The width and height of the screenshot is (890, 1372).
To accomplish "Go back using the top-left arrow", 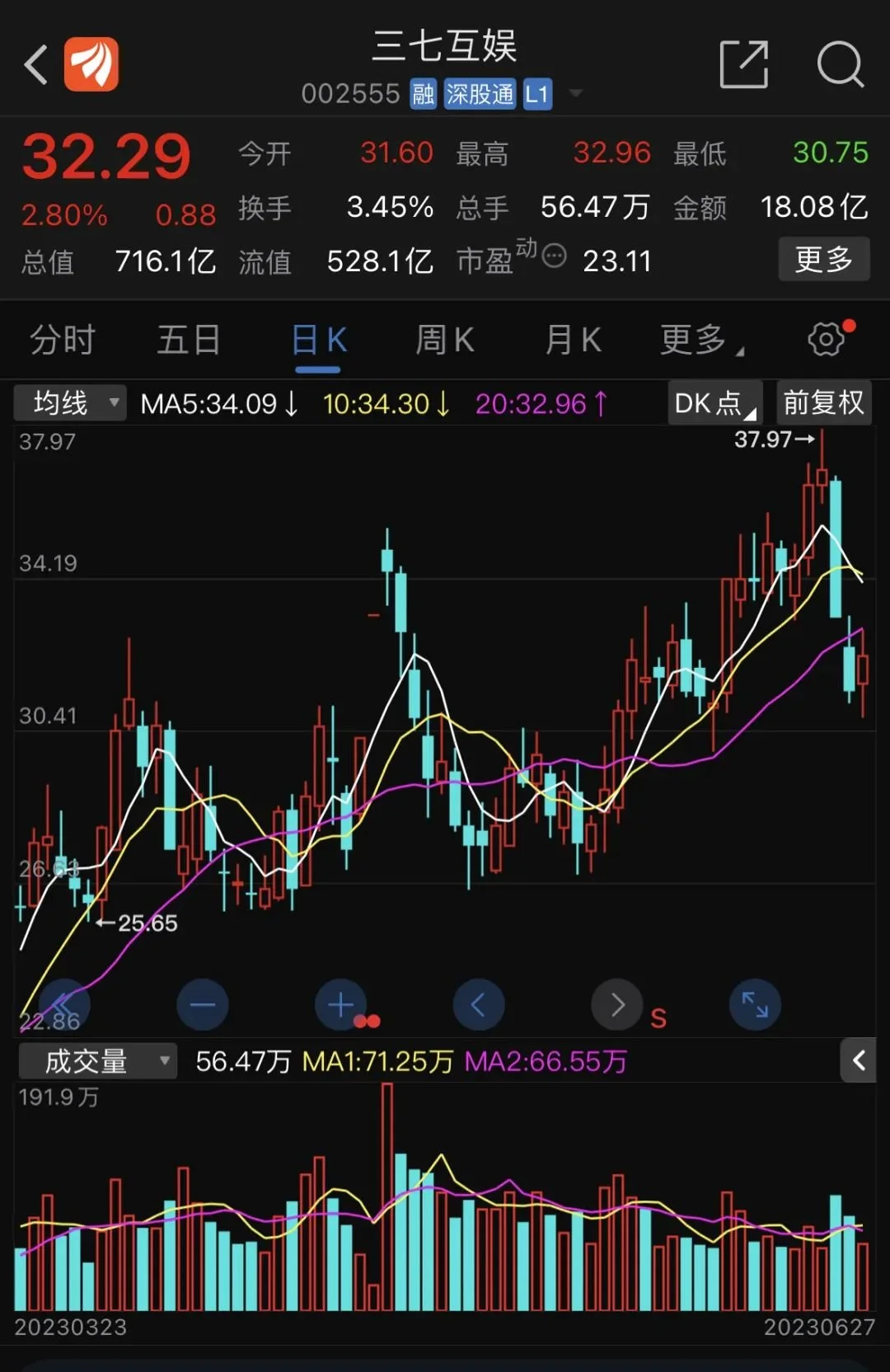I will pos(36,64).
